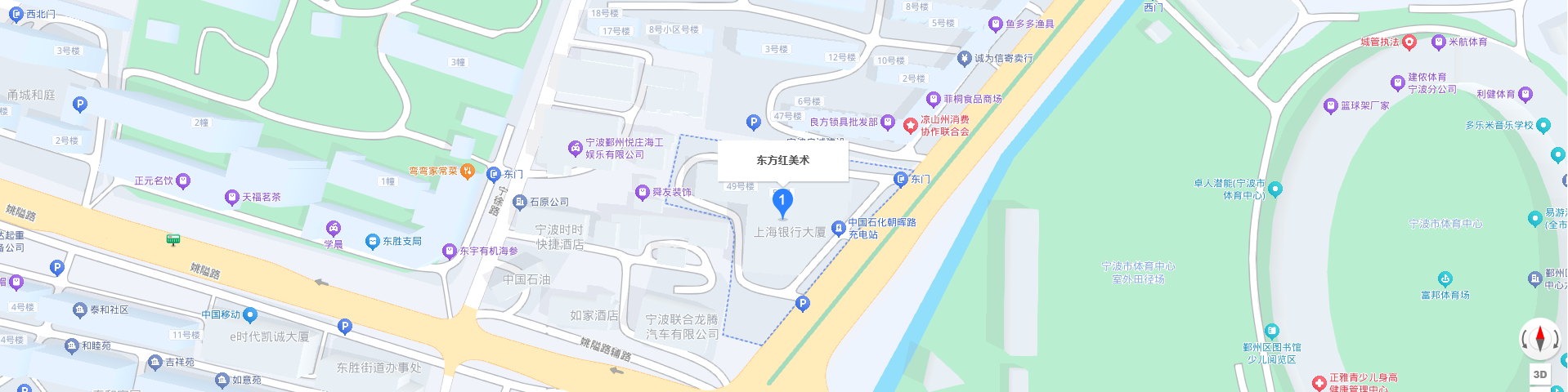
Task: Select the 弯弯家常菜 restaurant point
Action: click(468, 171)
